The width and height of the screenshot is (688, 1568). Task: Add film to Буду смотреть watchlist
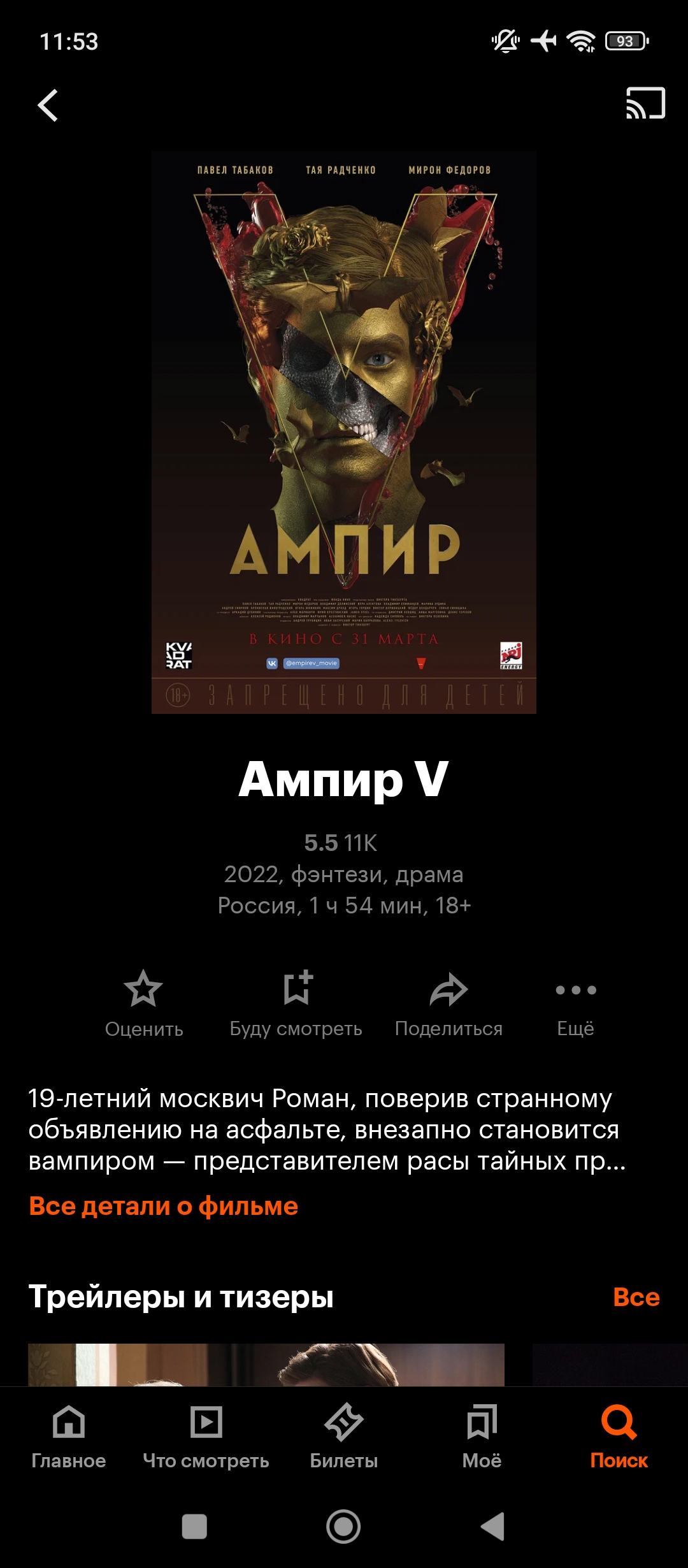click(x=296, y=1002)
